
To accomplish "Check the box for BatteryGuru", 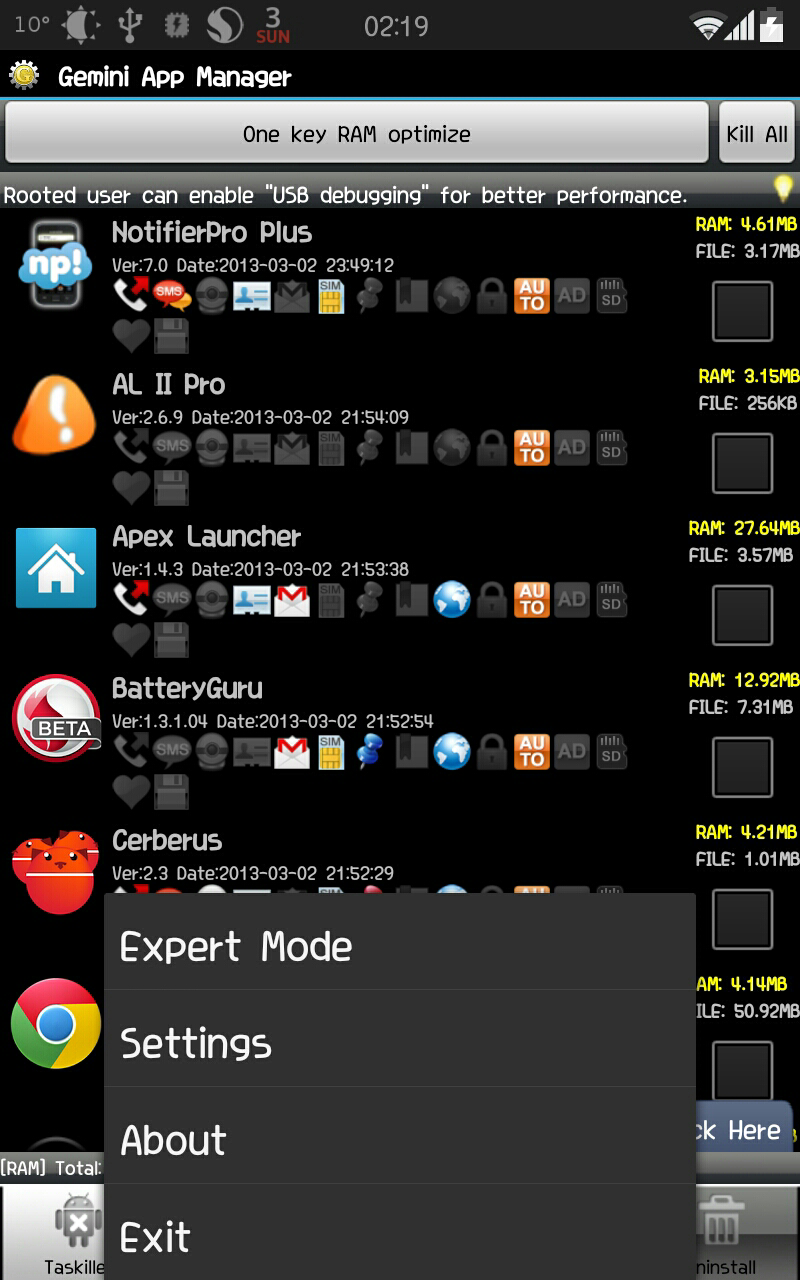I will pos(742,767).
